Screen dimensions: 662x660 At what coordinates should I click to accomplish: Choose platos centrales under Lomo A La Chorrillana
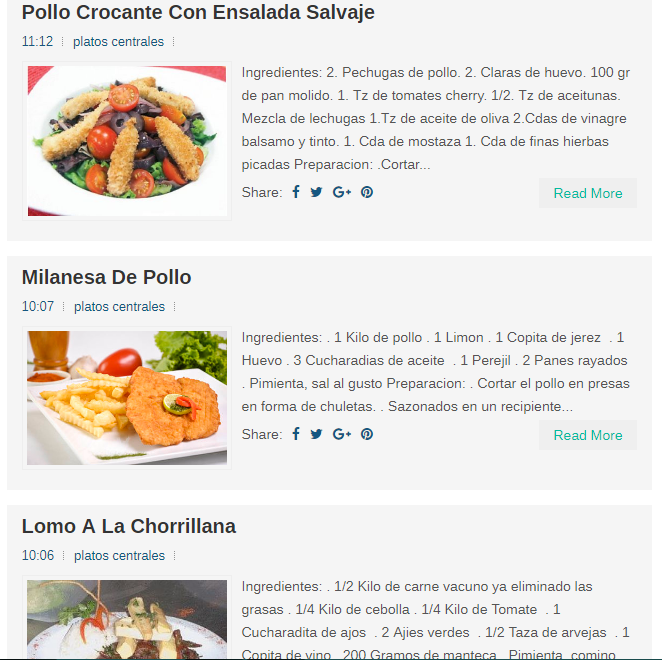(118, 556)
